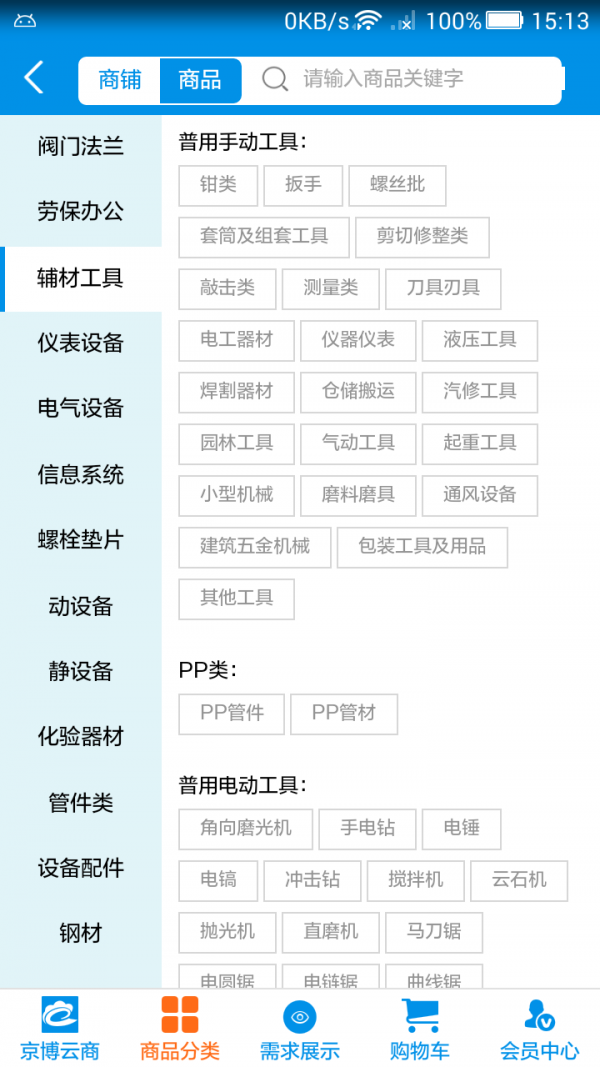Select the 冲击钻 chip
The image size is (600, 1067).
pyautogui.click(x=312, y=880)
